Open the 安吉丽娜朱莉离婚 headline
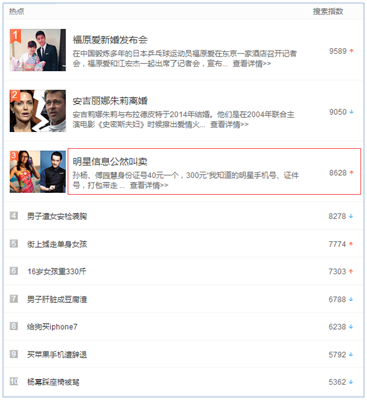The height and width of the screenshot is (400, 367). 110,101
